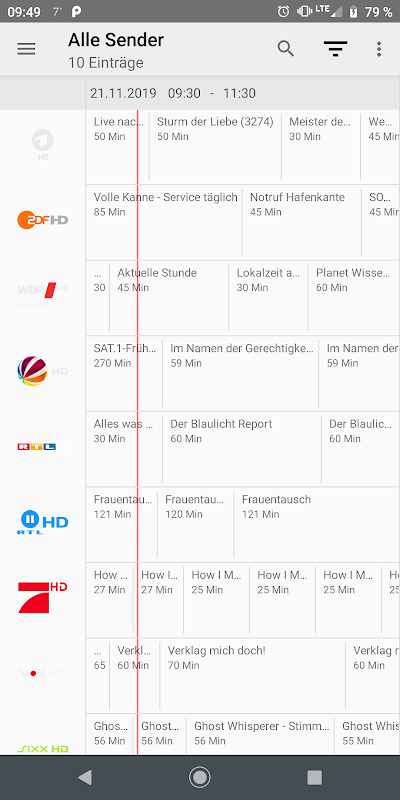Open the hamburger navigation drawer
This screenshot has width=400, height=800.
26,49
